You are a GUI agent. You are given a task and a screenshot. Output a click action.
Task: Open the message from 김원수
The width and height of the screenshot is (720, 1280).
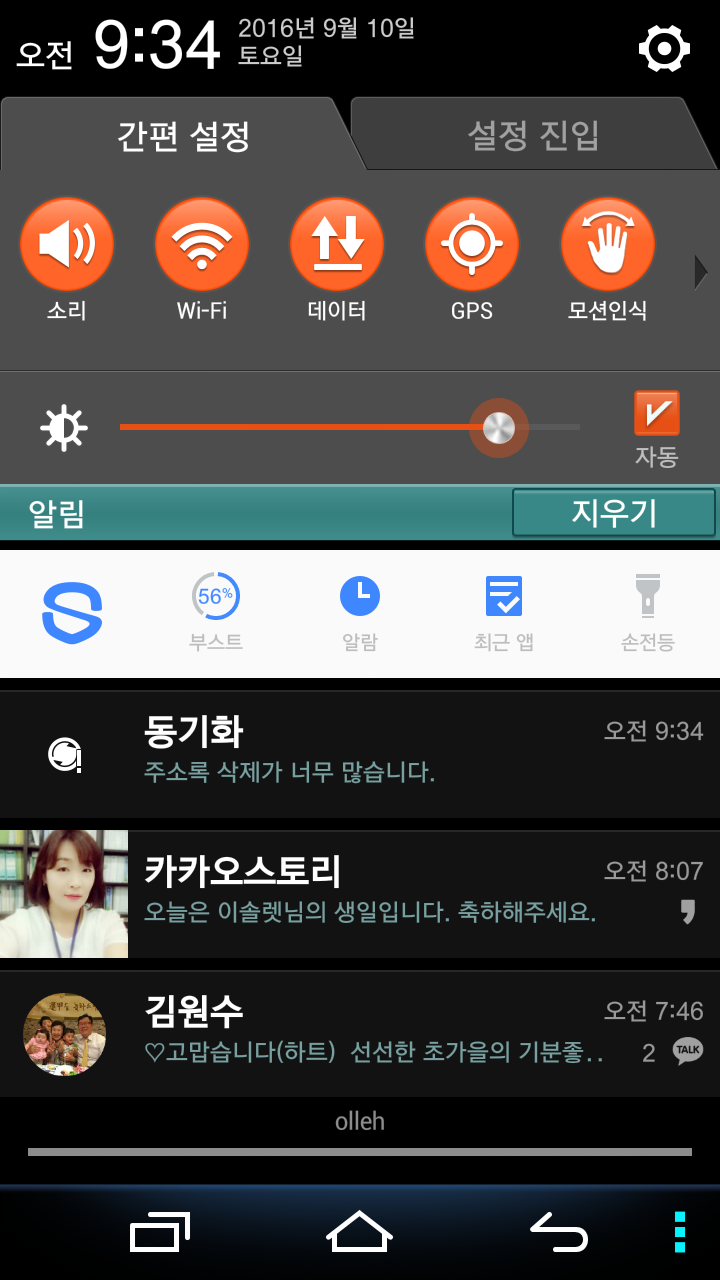click(x=360, y=1034)
